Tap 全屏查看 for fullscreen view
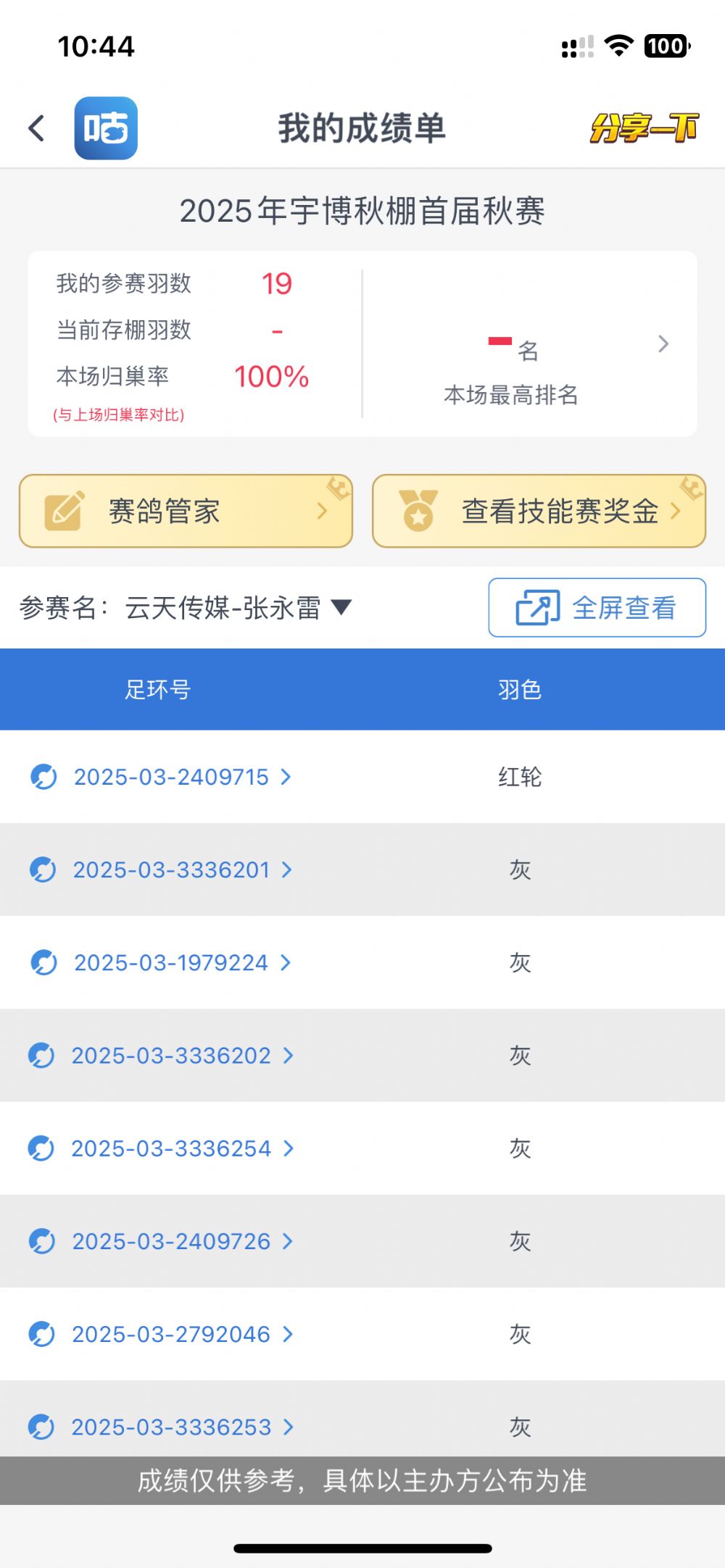725x1568 pixels. click(x=597, y=607)
